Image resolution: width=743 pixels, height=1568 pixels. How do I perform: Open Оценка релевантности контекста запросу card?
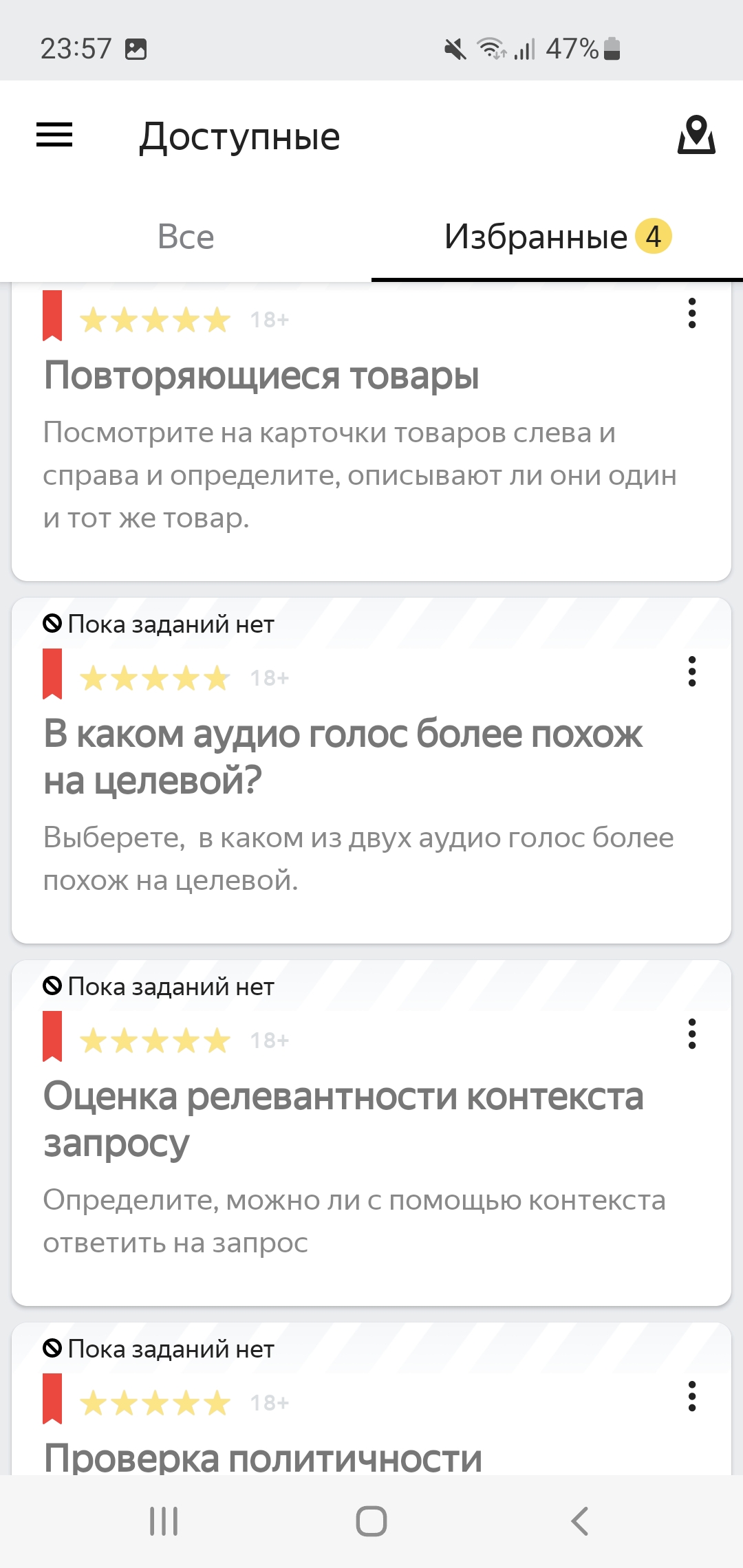tap(371, 1133)
